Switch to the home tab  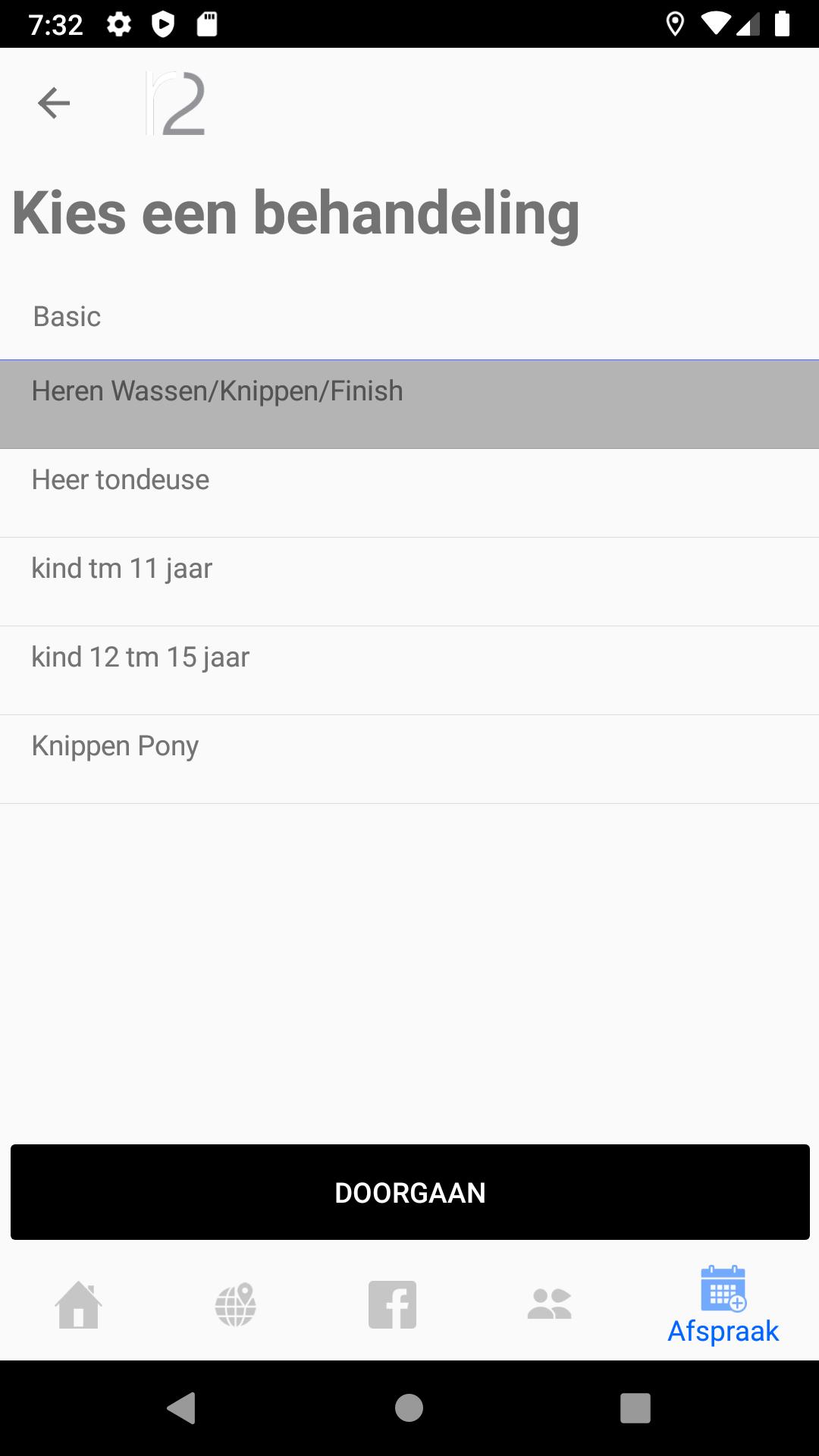(x=79, y=1305)
